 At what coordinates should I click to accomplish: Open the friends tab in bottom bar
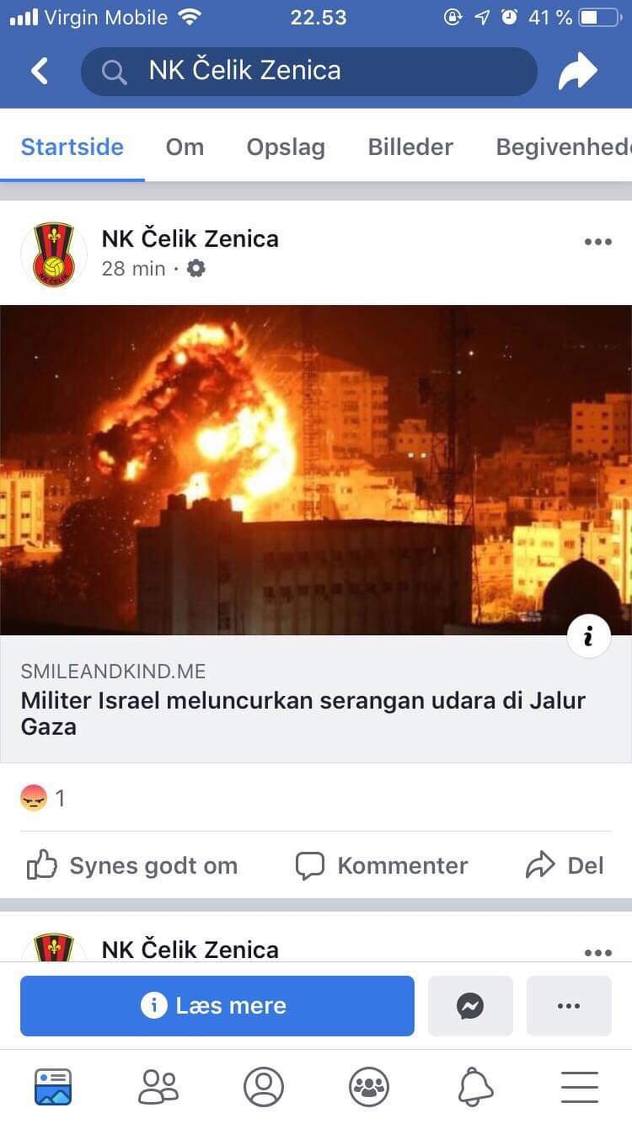click(158, 1087)
